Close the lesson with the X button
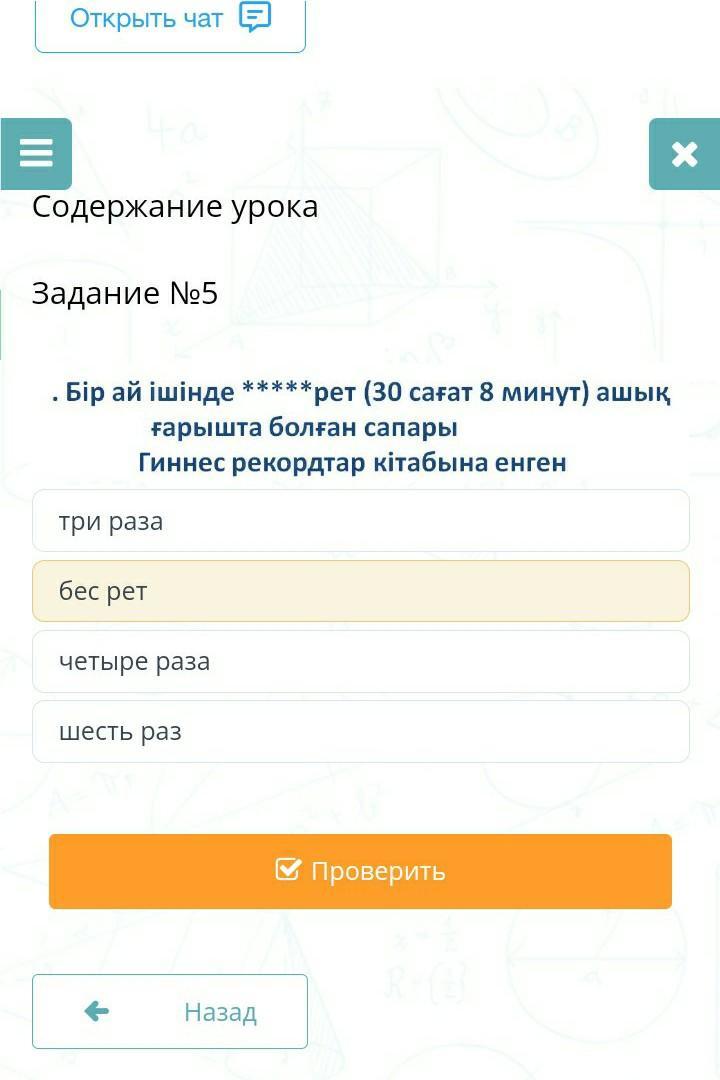 [x=684, y=154]
